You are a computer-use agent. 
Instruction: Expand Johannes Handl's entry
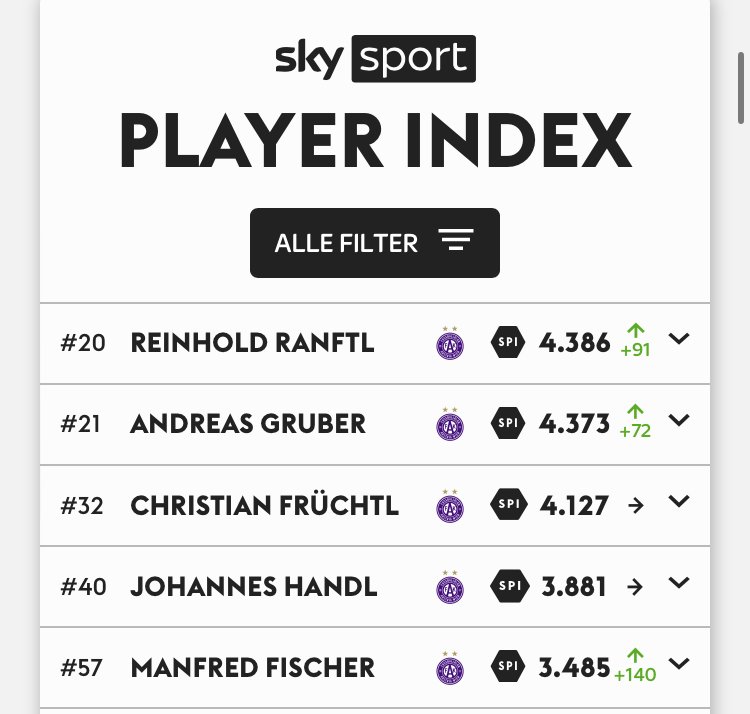click(679, 583)
